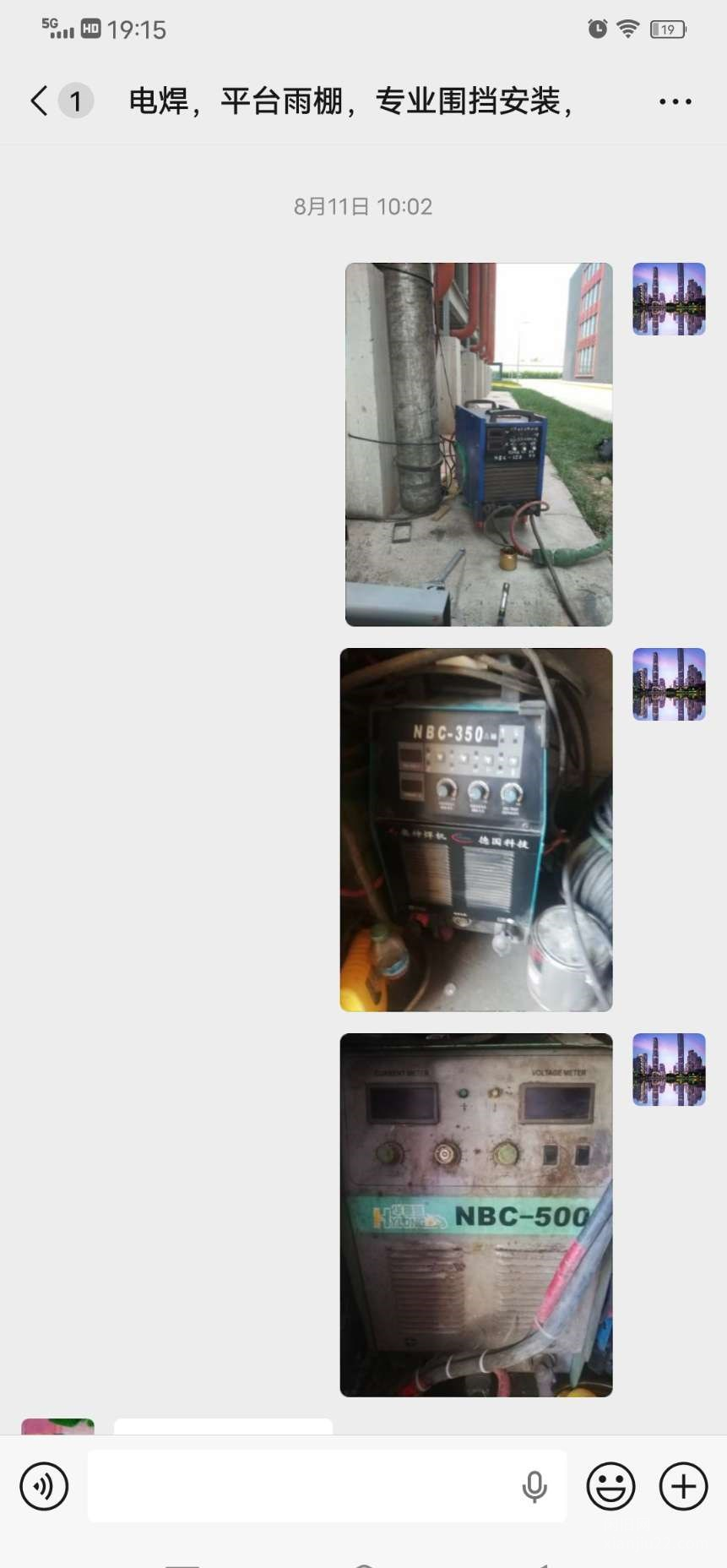Switch to voice message input
727x1568 pixels.
[44, 1486]
